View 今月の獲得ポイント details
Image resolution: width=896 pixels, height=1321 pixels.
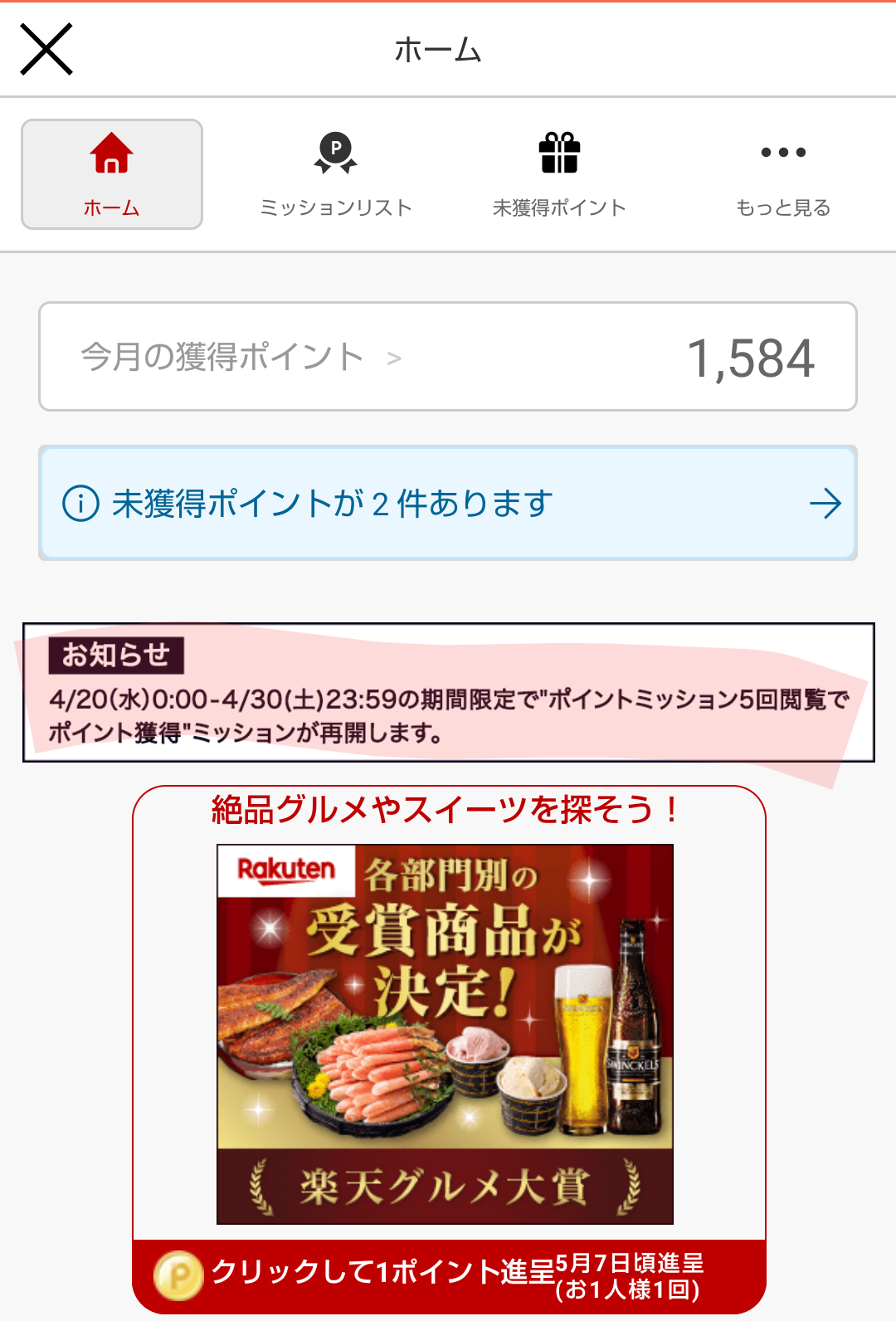pyautogui.click(x=448, y=357)
